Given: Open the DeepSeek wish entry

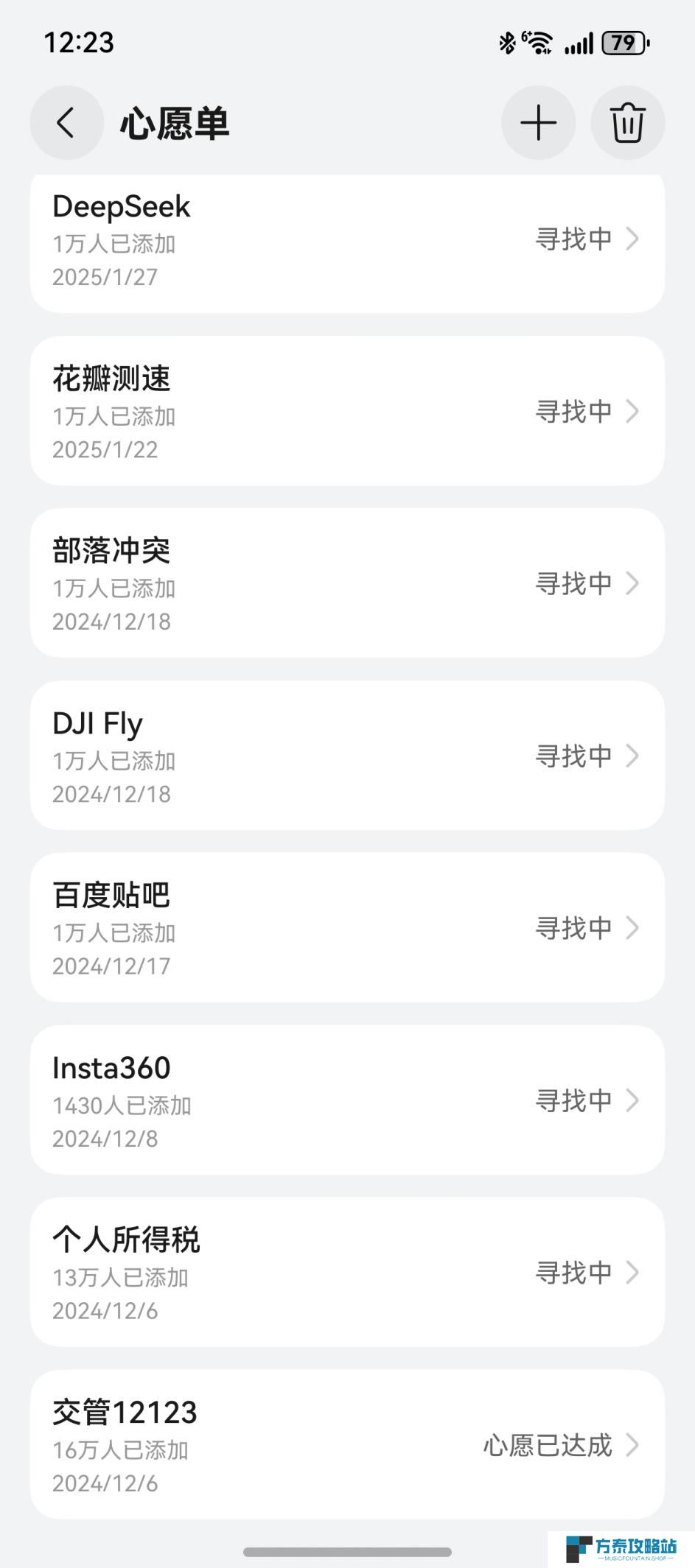Looking at the screenshot, I should point(347,243).
